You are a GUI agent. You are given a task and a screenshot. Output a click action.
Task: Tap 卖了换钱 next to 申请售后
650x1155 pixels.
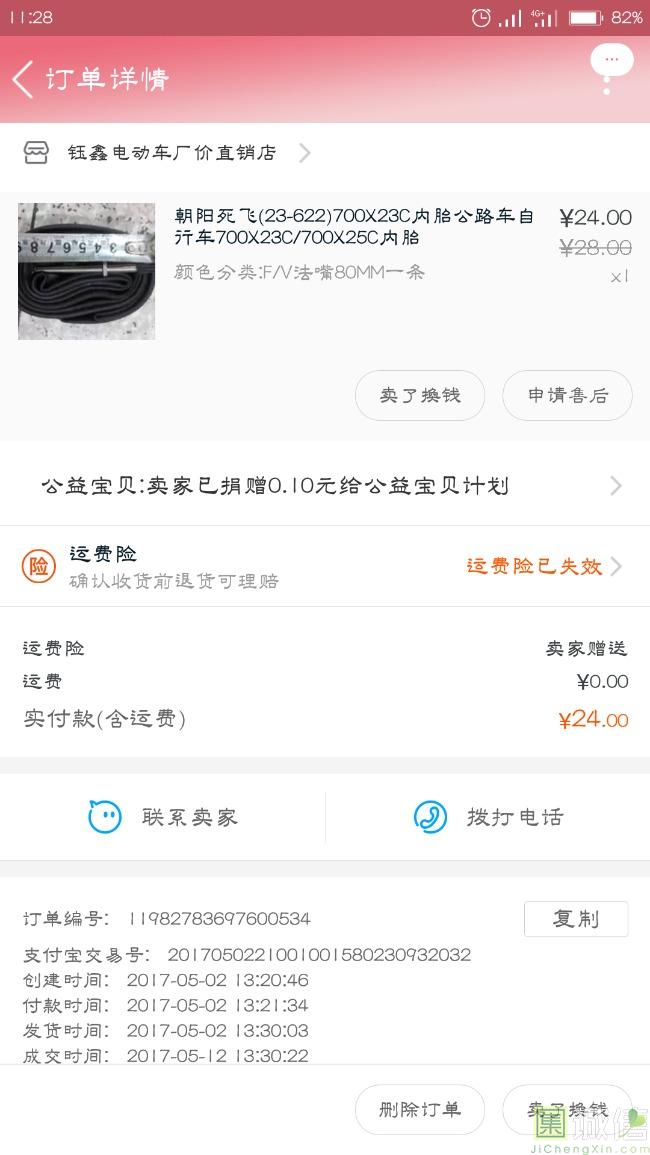pos(420,395)
